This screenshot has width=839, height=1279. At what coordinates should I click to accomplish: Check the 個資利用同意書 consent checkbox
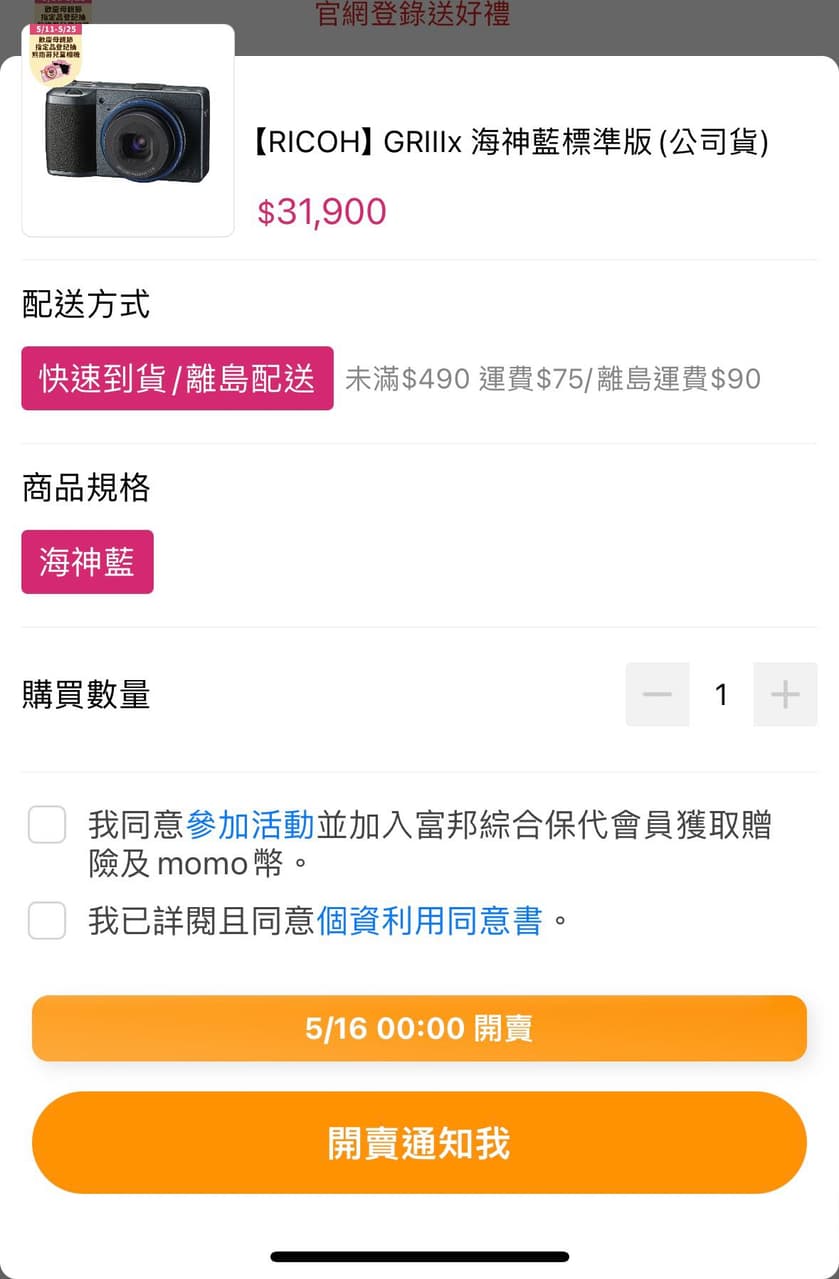[47, 921]
